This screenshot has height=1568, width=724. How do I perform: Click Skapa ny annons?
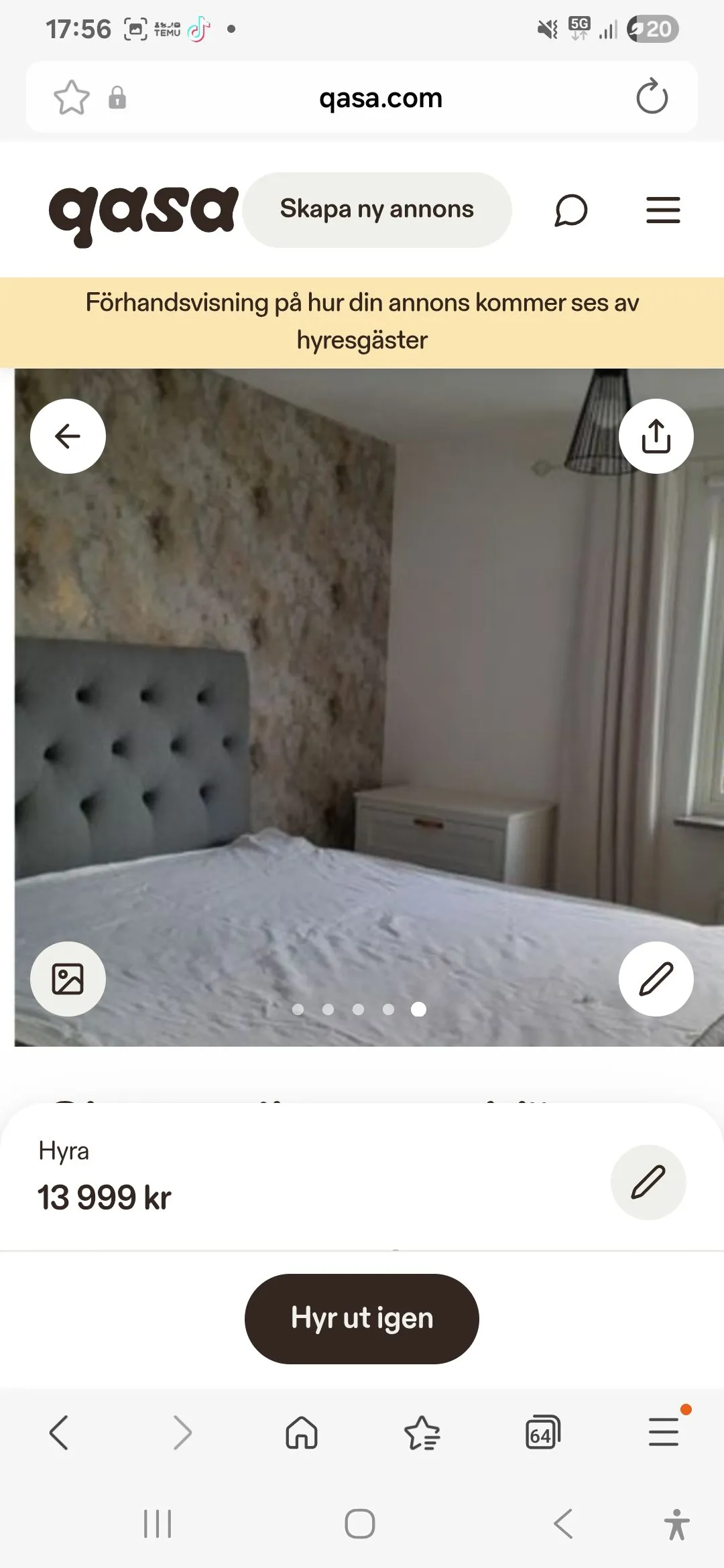(377, 209)
